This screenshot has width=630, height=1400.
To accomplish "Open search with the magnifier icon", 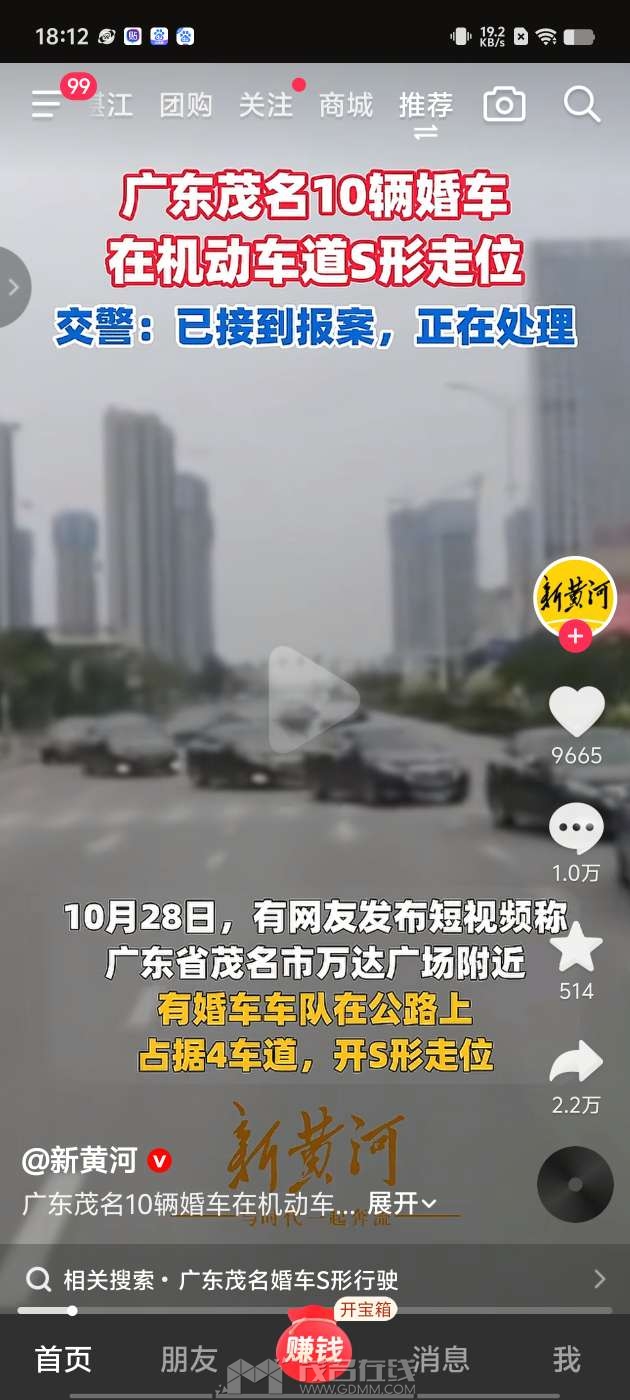I will [x=581, y=104].
